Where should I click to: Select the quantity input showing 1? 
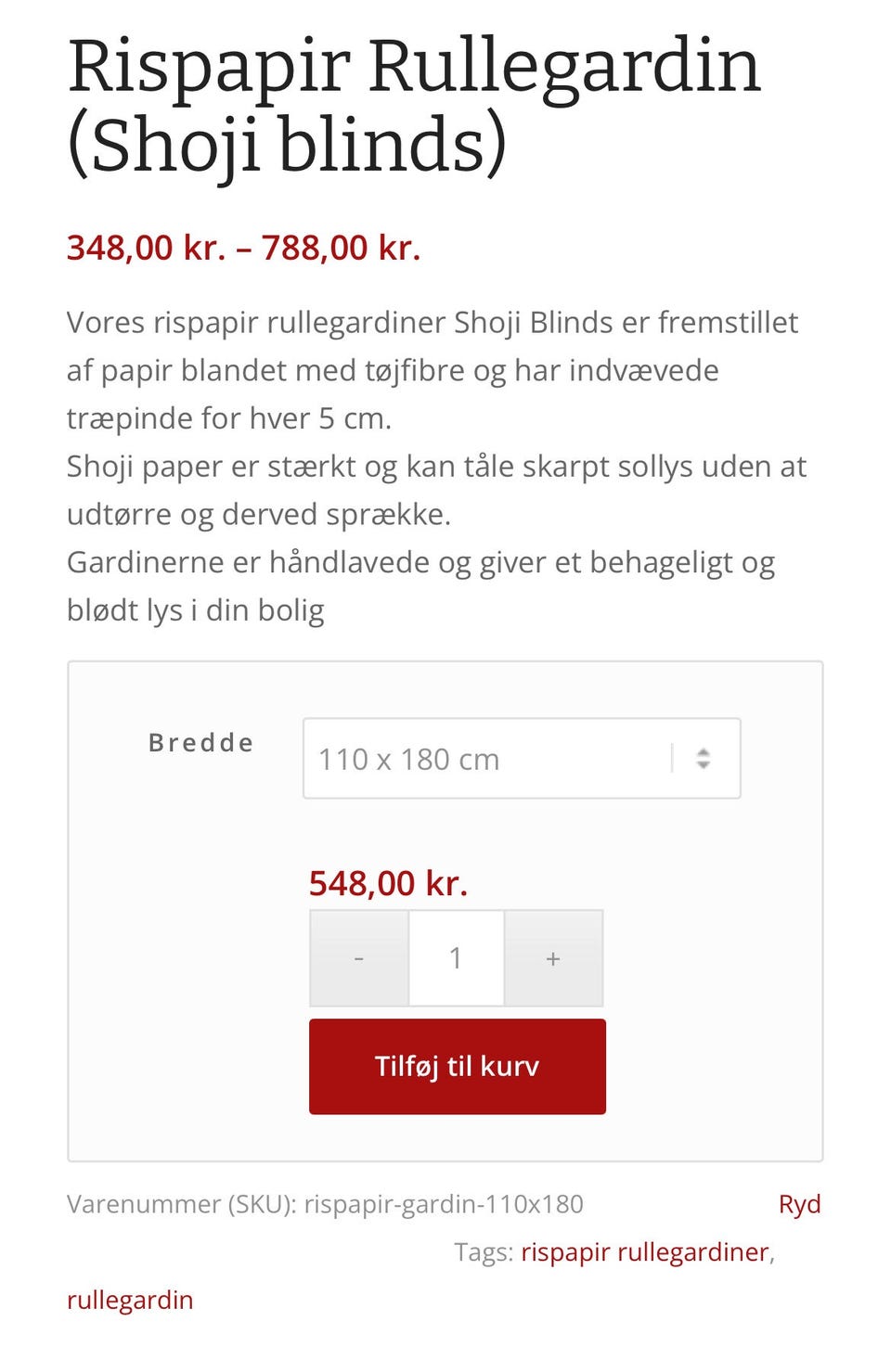(456, 957)
